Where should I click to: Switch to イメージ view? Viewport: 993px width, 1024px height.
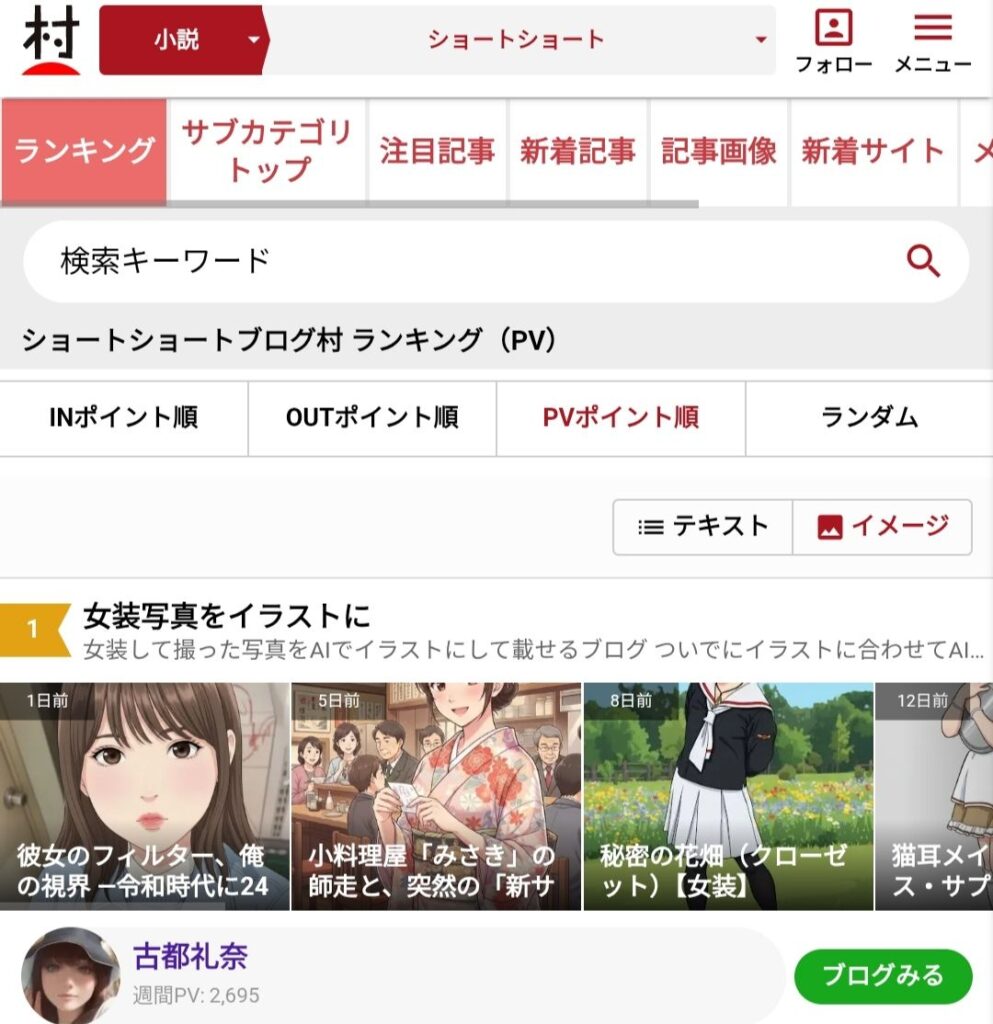pos(882,527)
